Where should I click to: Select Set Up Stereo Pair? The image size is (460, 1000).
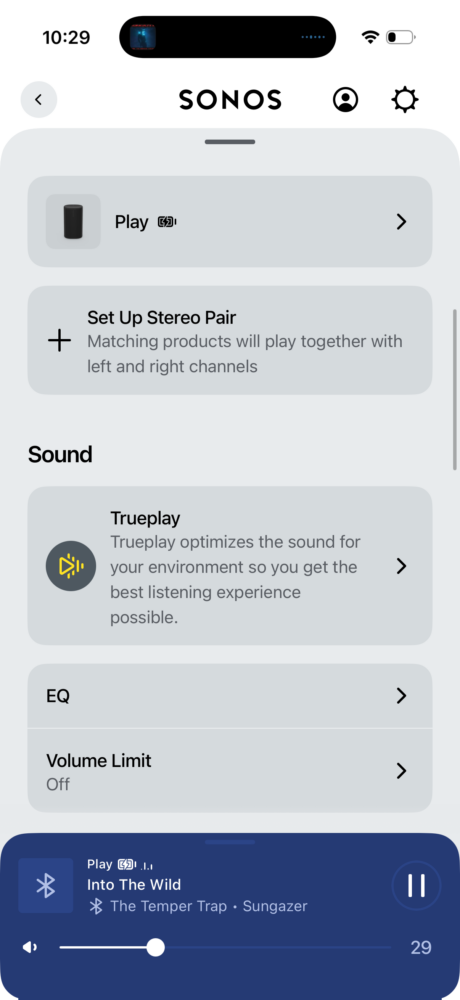click(230, 340)
